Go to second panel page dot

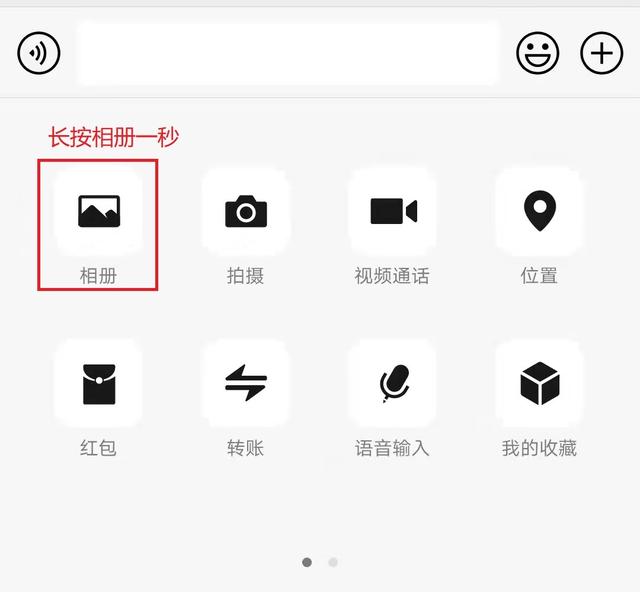[x=333, y=562]
